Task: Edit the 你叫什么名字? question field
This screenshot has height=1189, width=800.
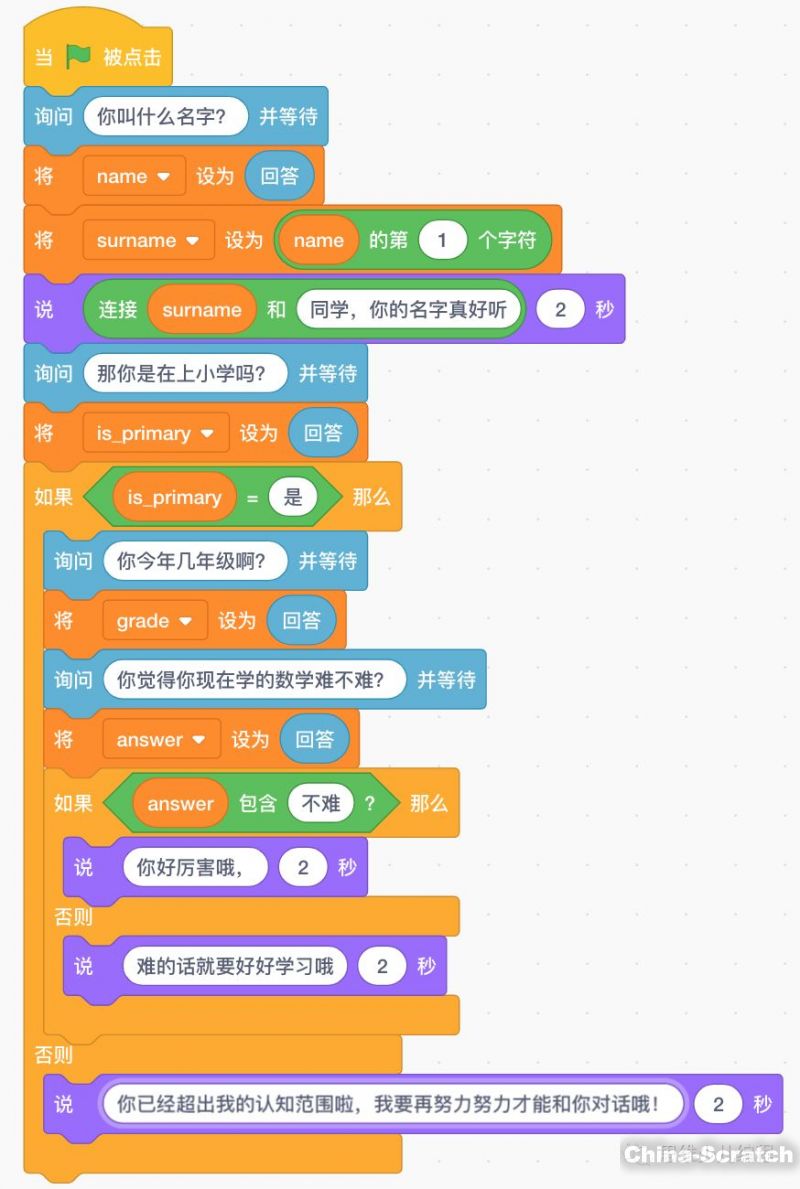Action: coord(166,117)
